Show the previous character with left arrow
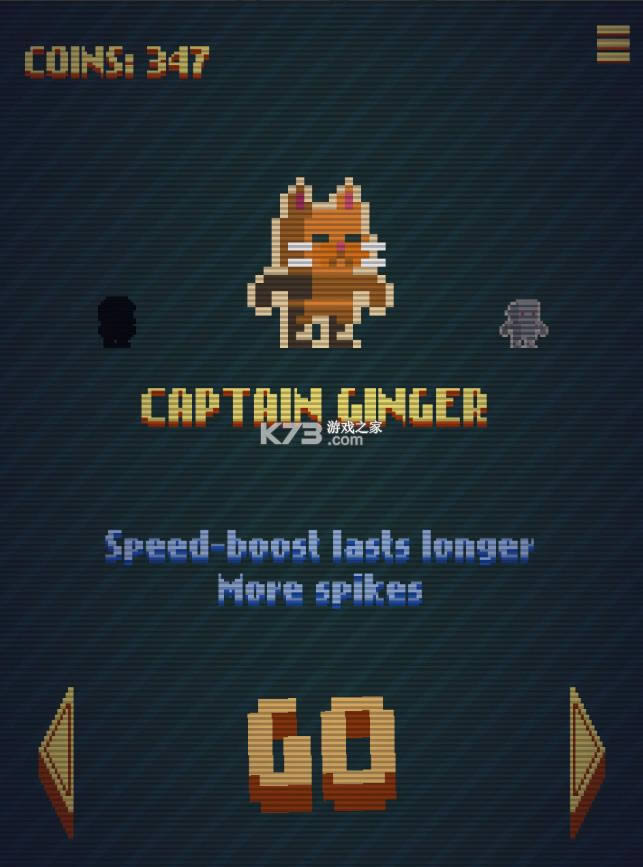Image resolution: width=643 pixels, height=867 pixels. tap(57, 760)
